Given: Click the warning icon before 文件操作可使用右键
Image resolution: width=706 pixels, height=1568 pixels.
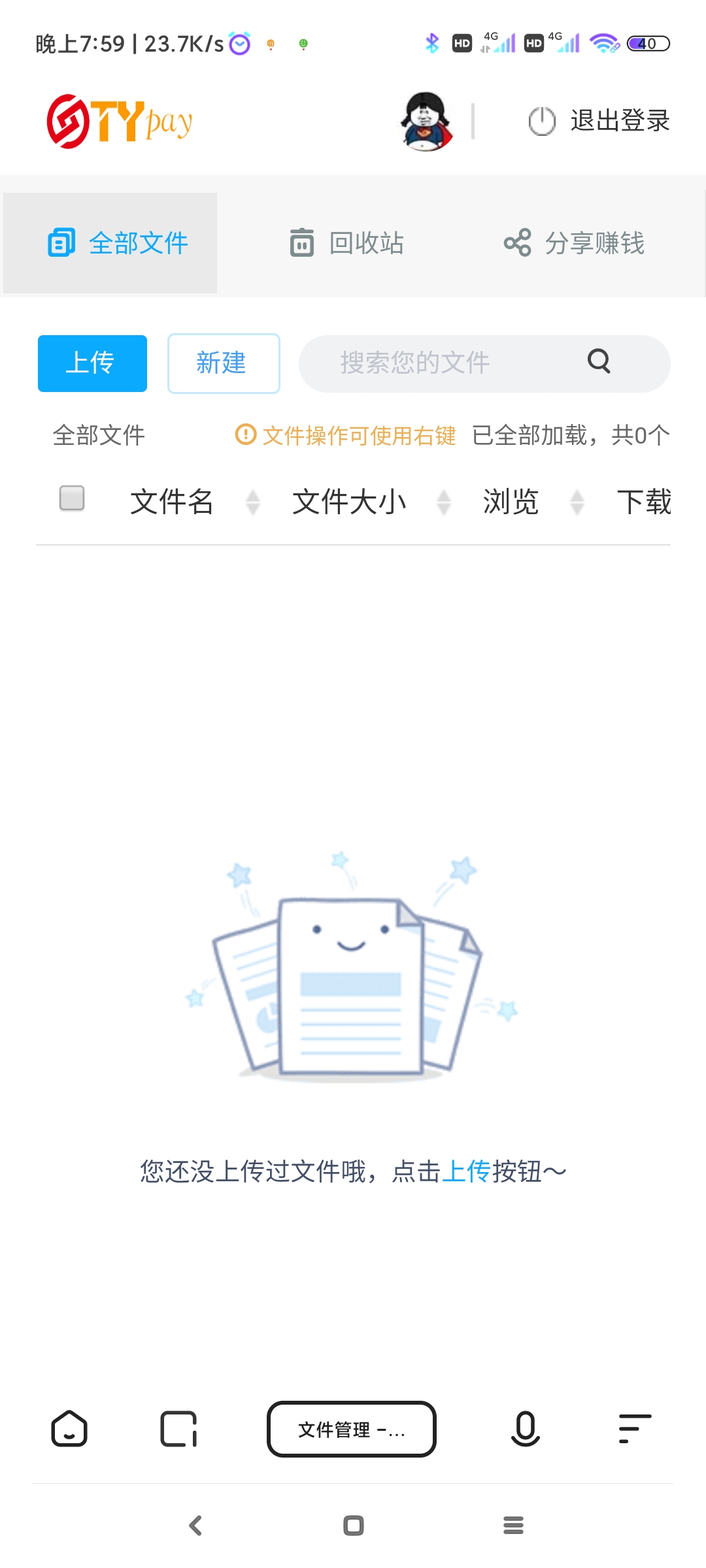Looking at the screenshot, I should pyautogui.click(x=245, y=435).
